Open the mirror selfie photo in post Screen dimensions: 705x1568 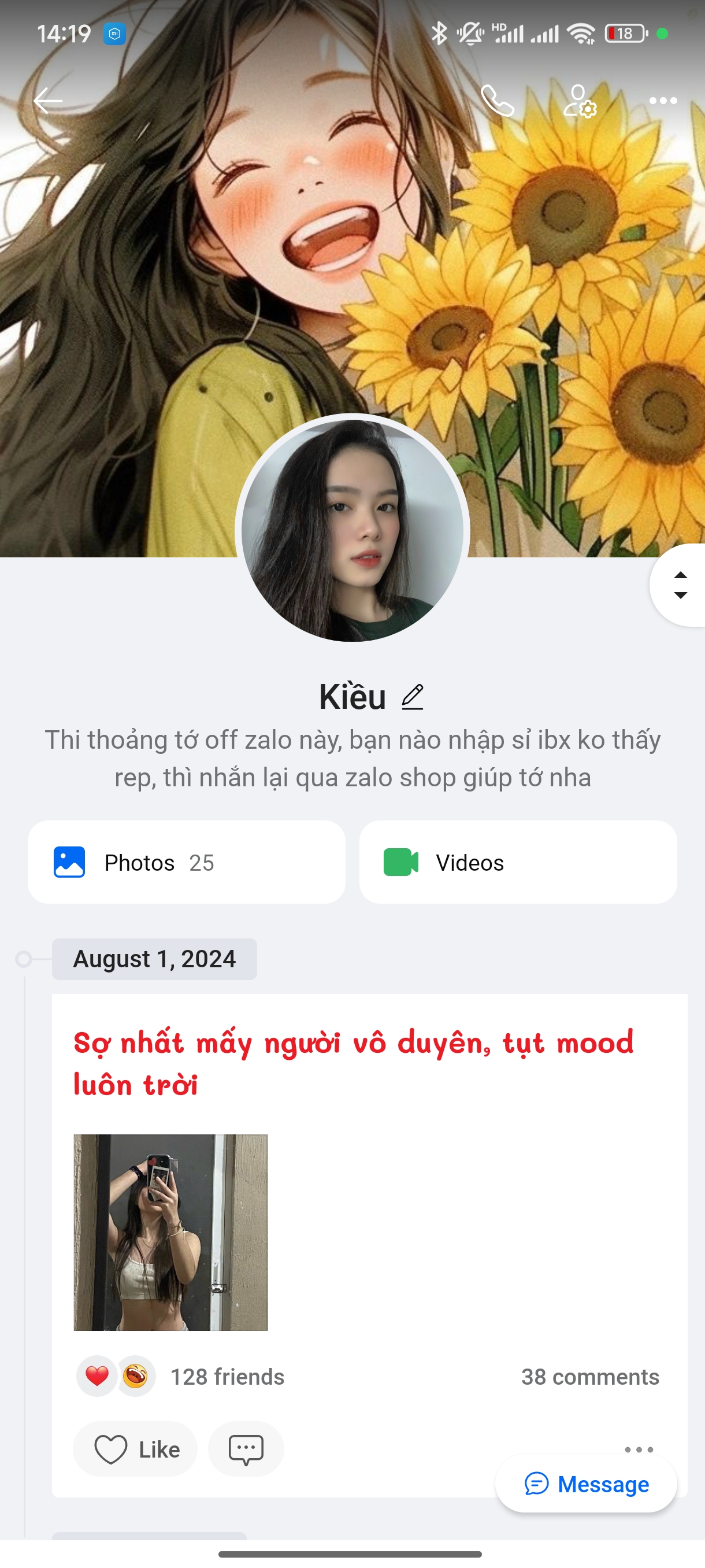171,1232
